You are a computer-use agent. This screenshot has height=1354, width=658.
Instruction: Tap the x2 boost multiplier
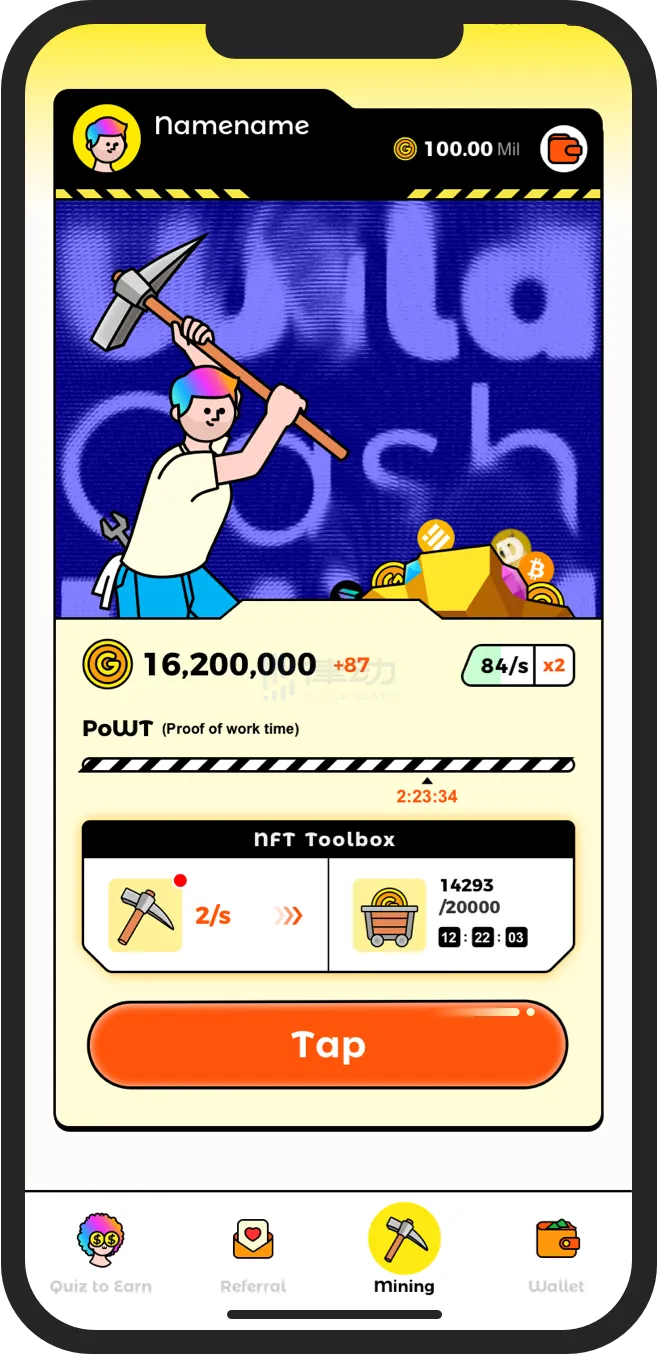554,666
